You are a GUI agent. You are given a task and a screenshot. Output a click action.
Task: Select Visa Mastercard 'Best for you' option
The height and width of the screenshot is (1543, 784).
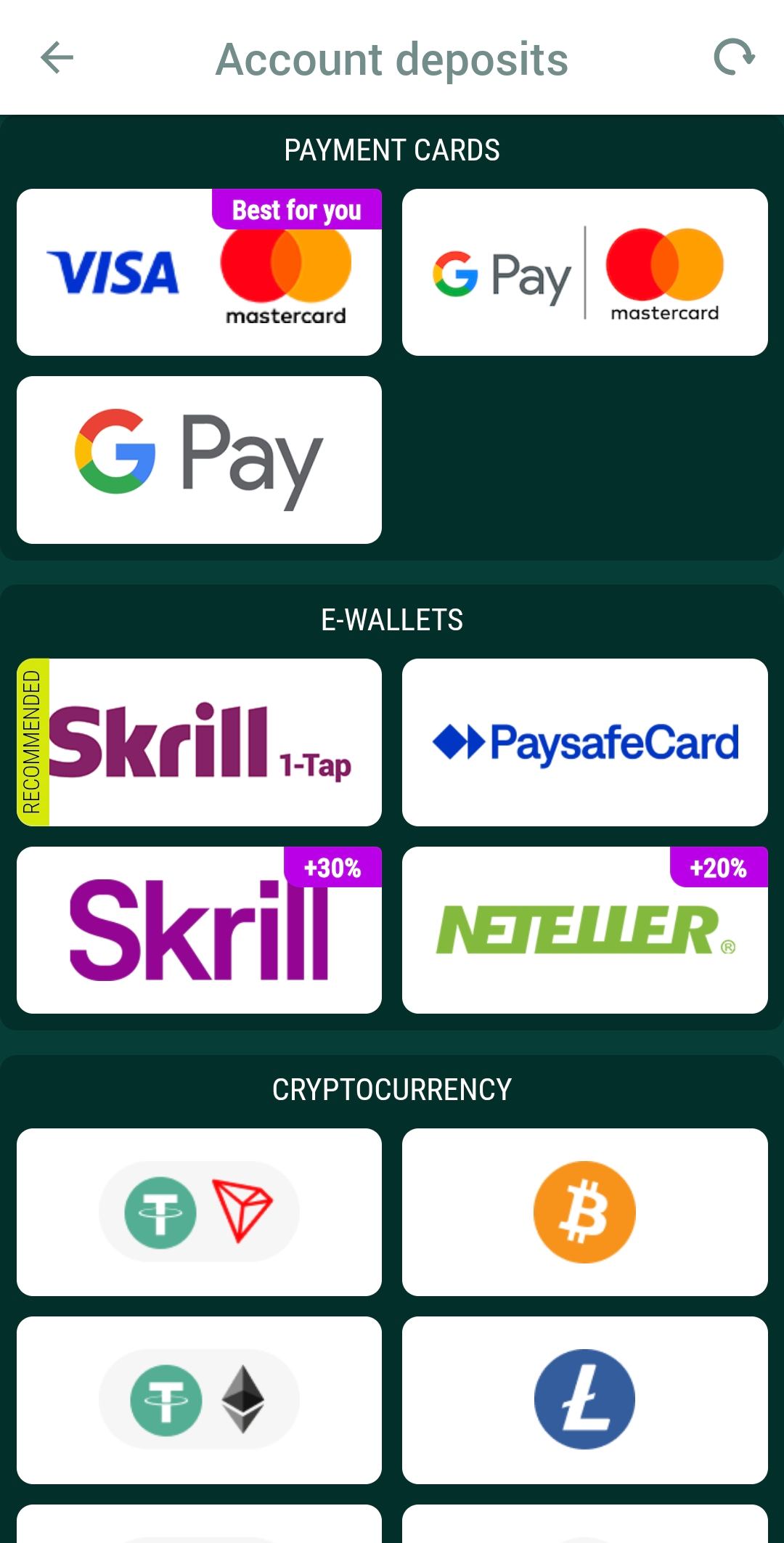(x=199, y=273)
